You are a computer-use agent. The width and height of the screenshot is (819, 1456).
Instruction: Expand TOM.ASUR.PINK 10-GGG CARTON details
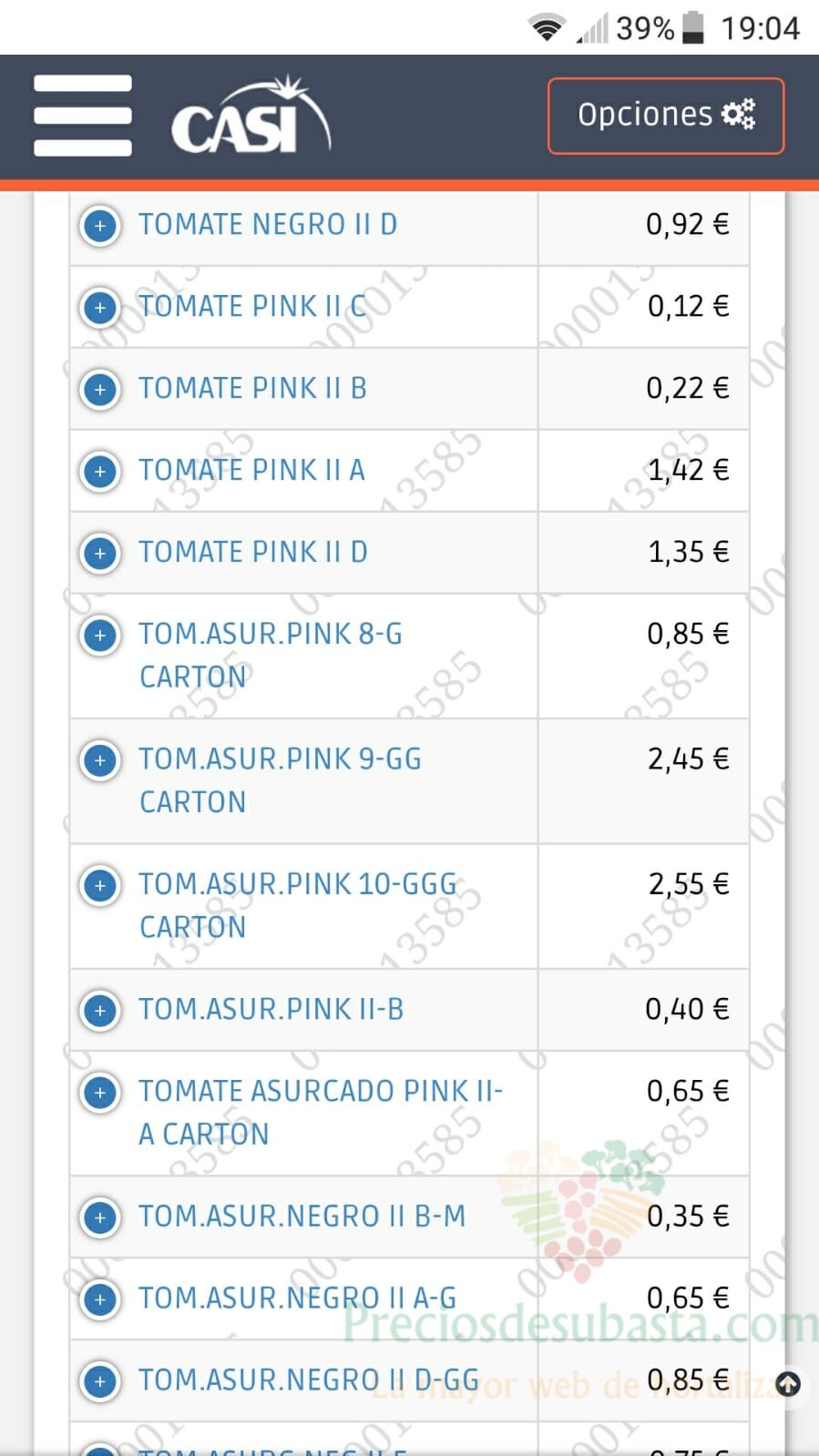click(100, 885)
